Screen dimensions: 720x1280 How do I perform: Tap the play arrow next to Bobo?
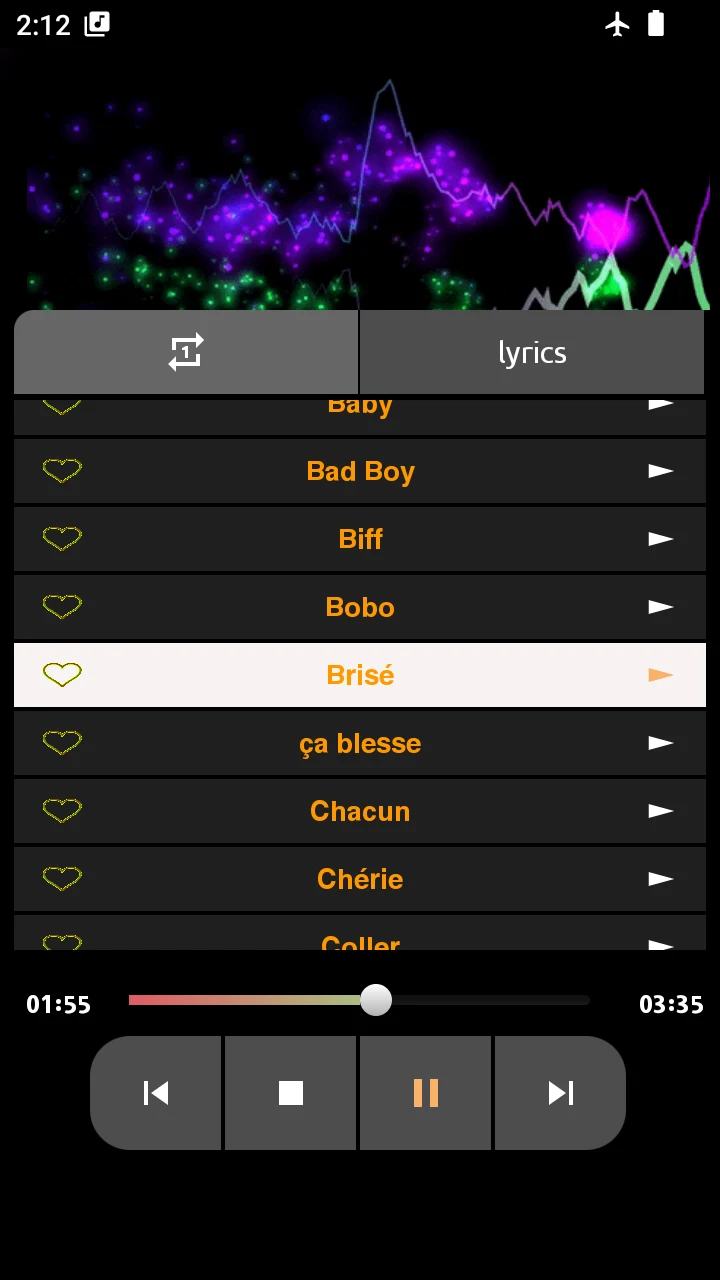tap(660, 607)
